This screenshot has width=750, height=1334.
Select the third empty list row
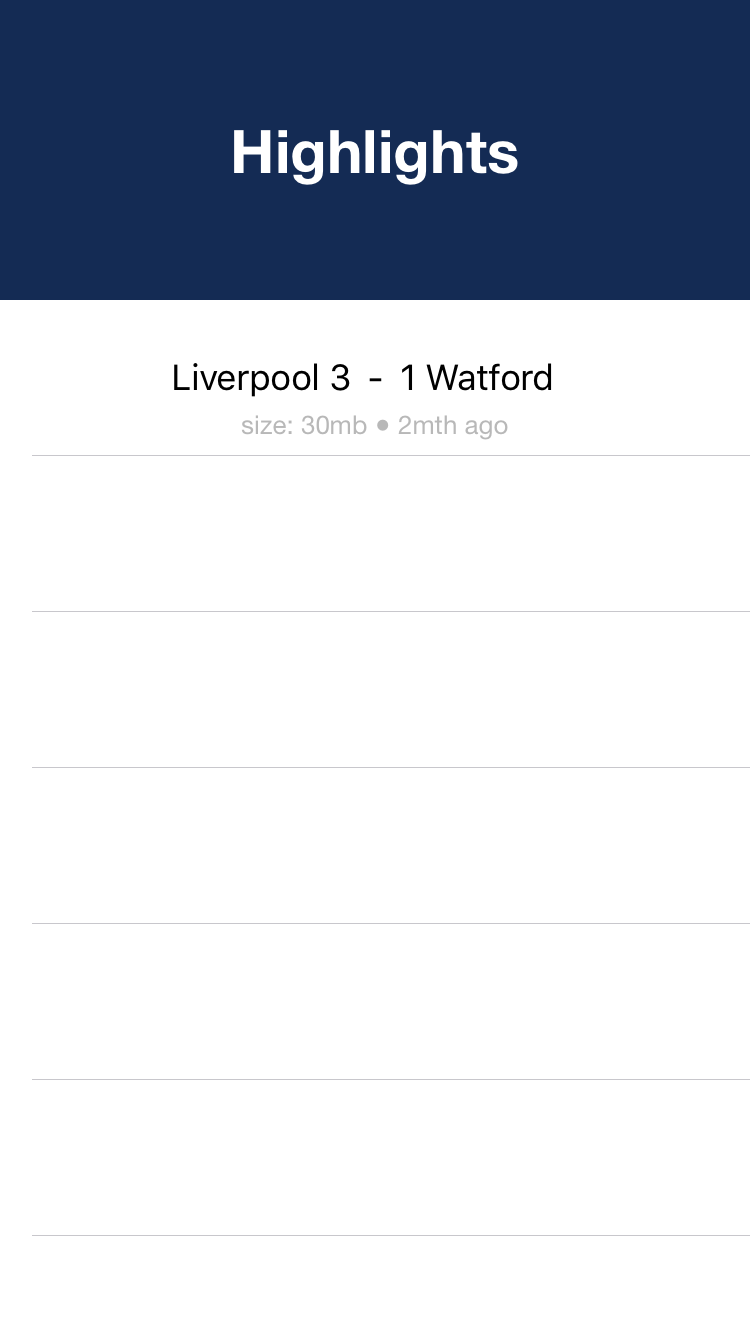[x=375, y=843]
